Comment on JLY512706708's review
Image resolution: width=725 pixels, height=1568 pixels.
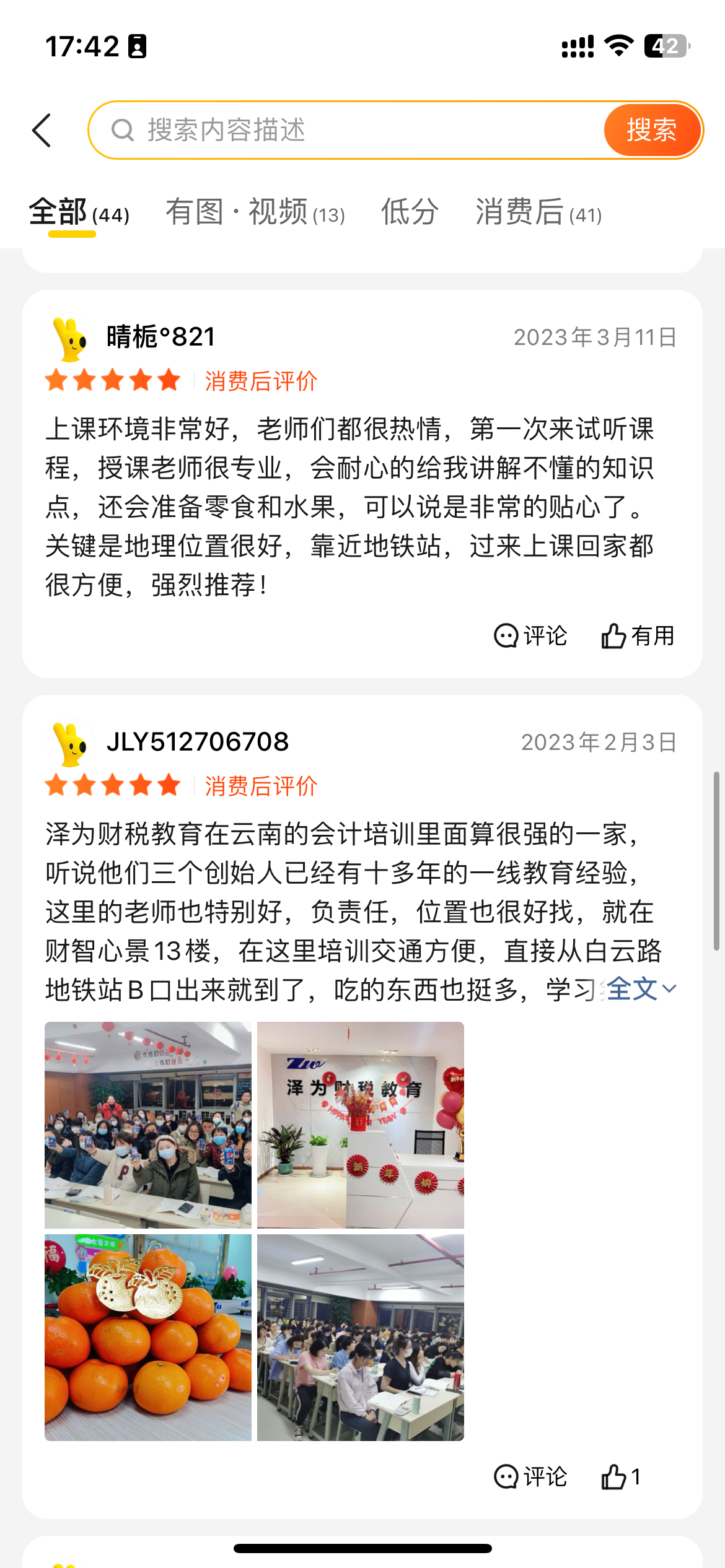coord(530,1477)
